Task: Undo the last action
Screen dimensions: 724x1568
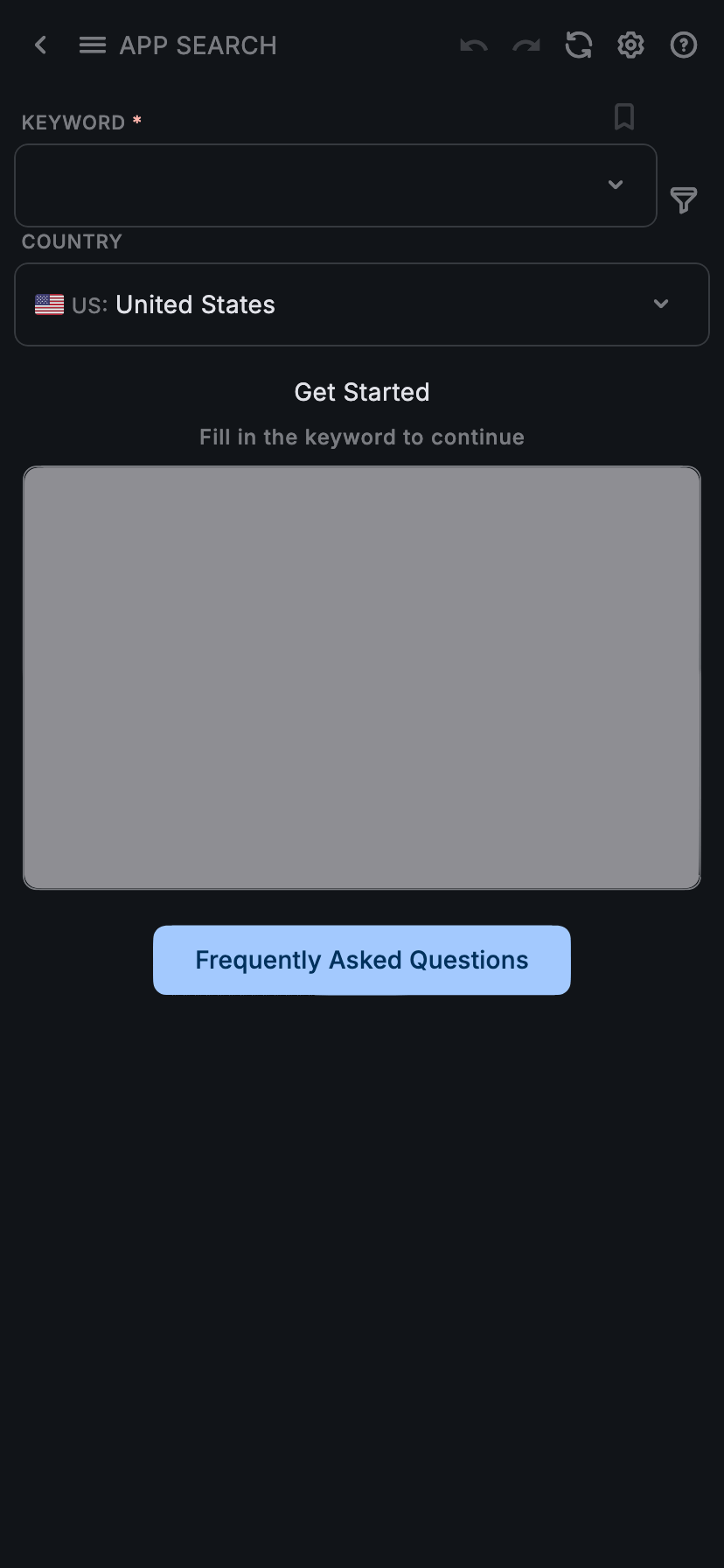Action: pyautogui.click(x=473, y=45)
